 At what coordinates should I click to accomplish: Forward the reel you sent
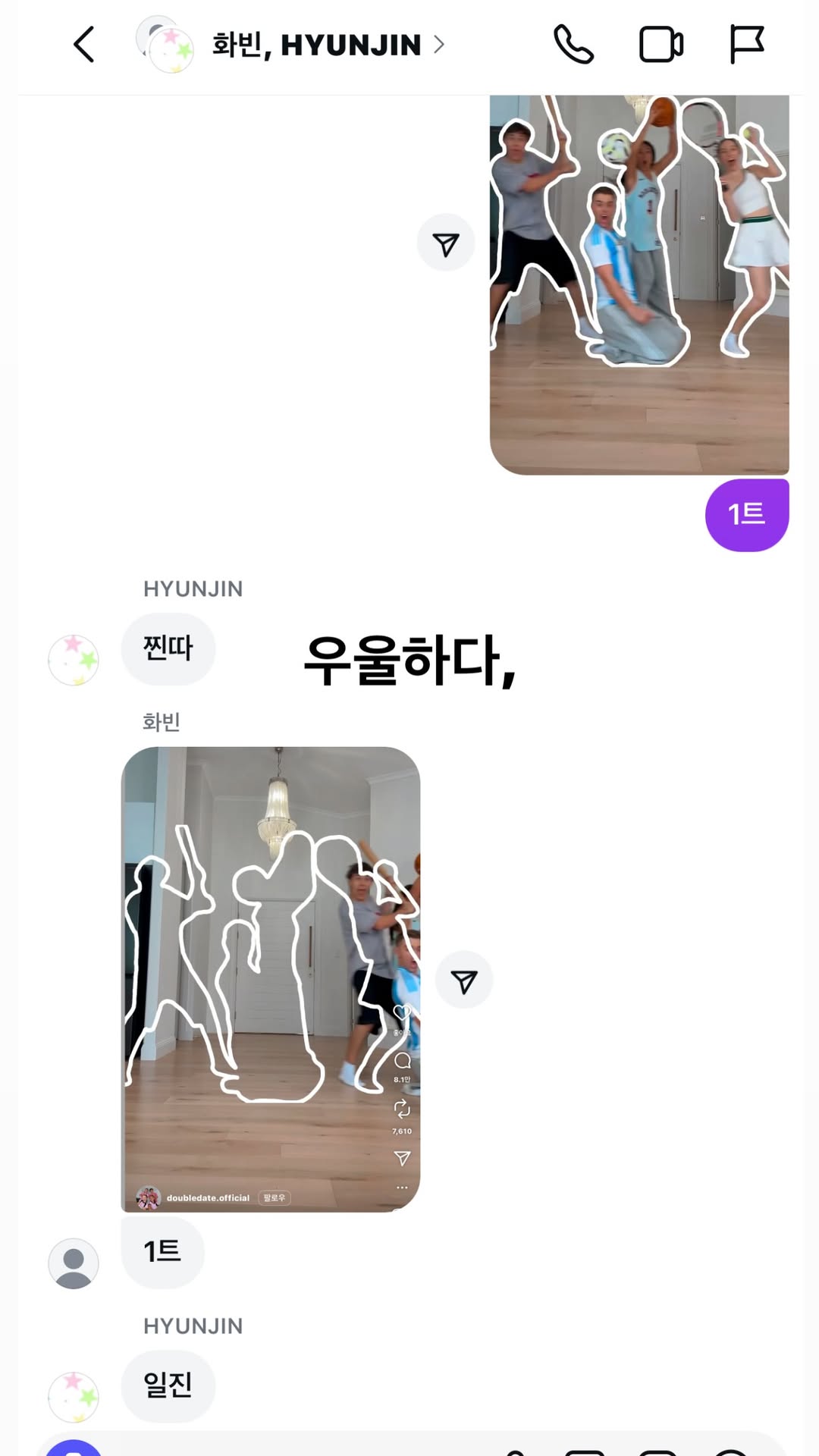[446, 243]
